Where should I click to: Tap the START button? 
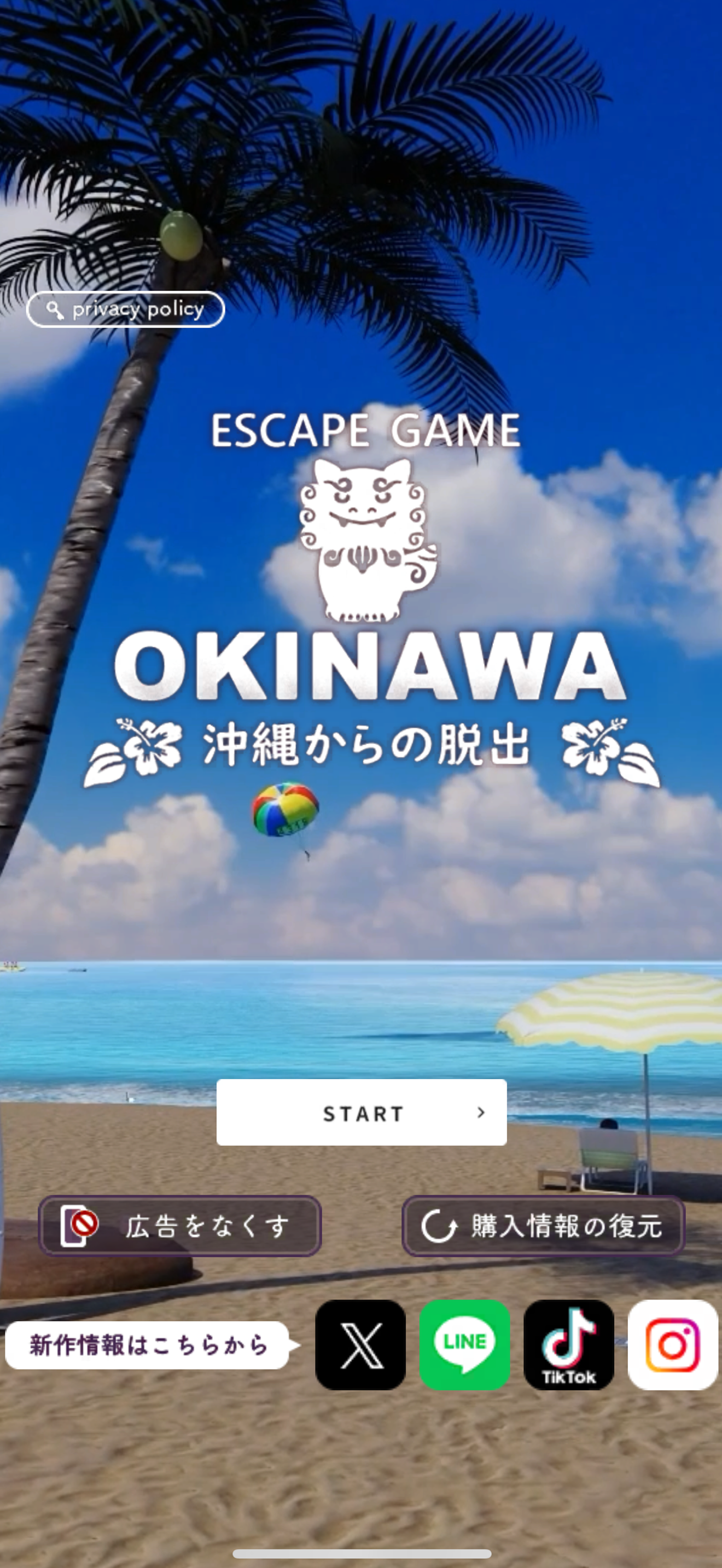(362, 1113)
